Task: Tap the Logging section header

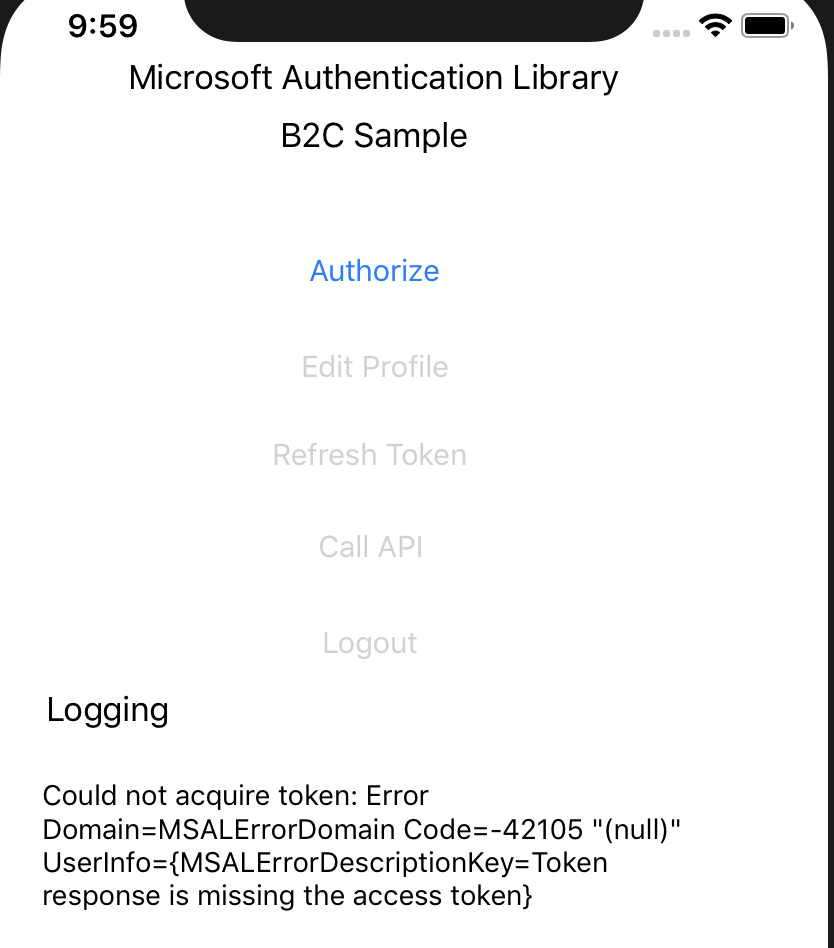Action: (107, 711)
